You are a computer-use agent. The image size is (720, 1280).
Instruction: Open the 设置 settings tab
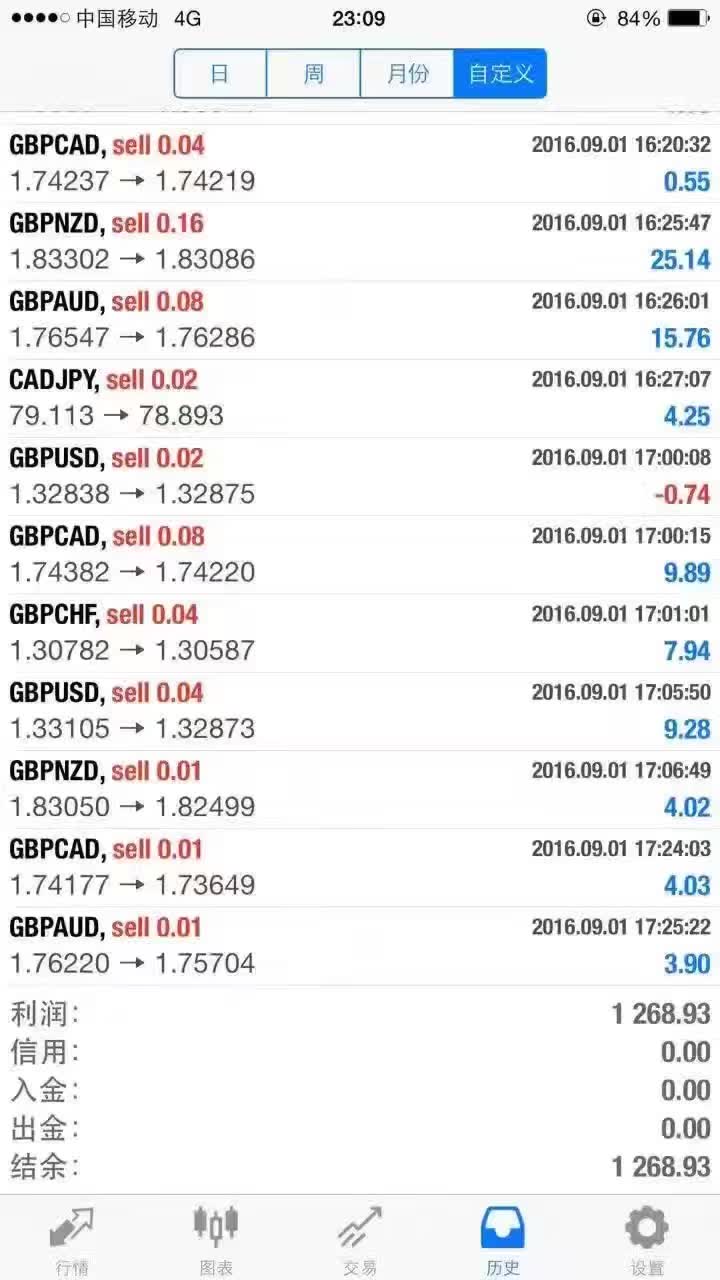[647, 1240]
